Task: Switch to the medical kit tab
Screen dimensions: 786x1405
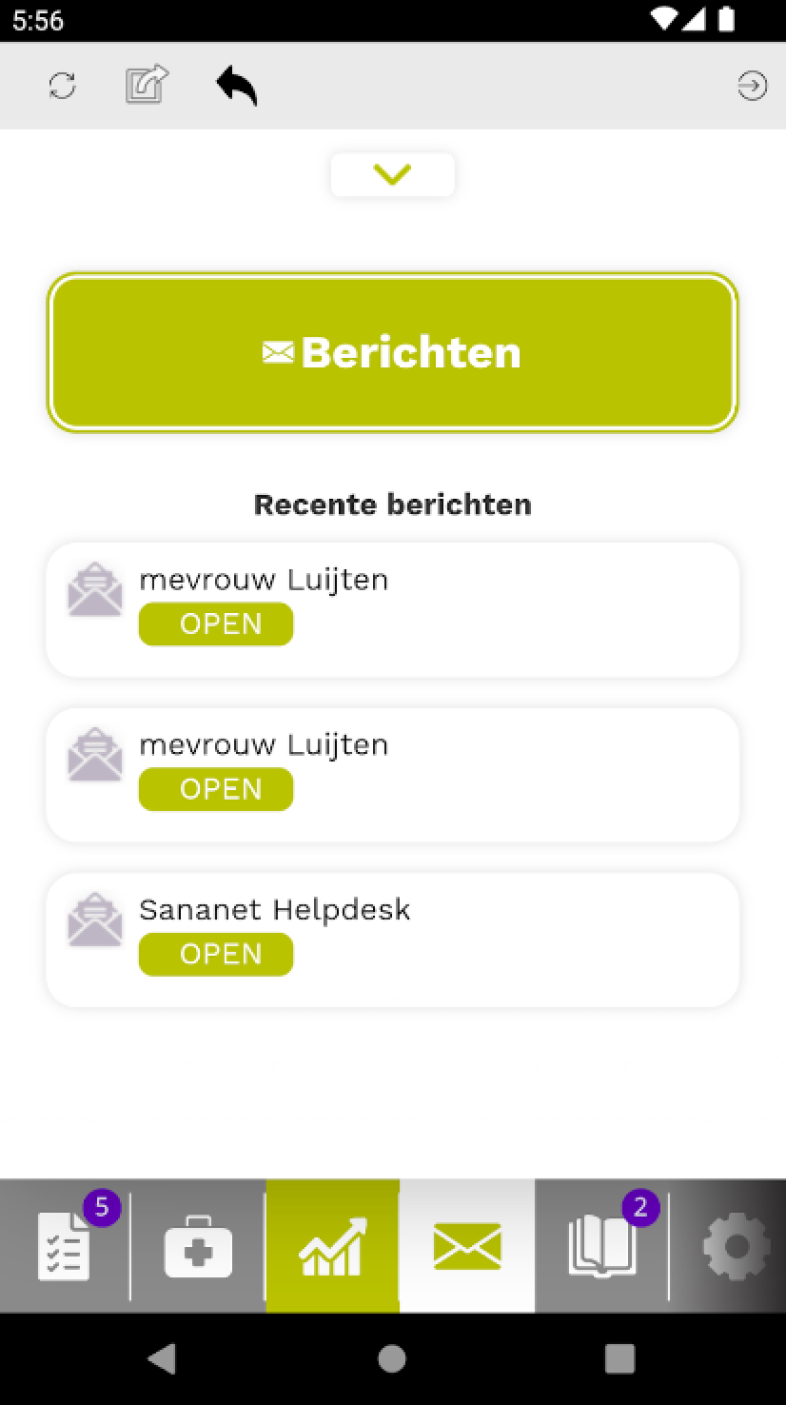Action: 198,1246
